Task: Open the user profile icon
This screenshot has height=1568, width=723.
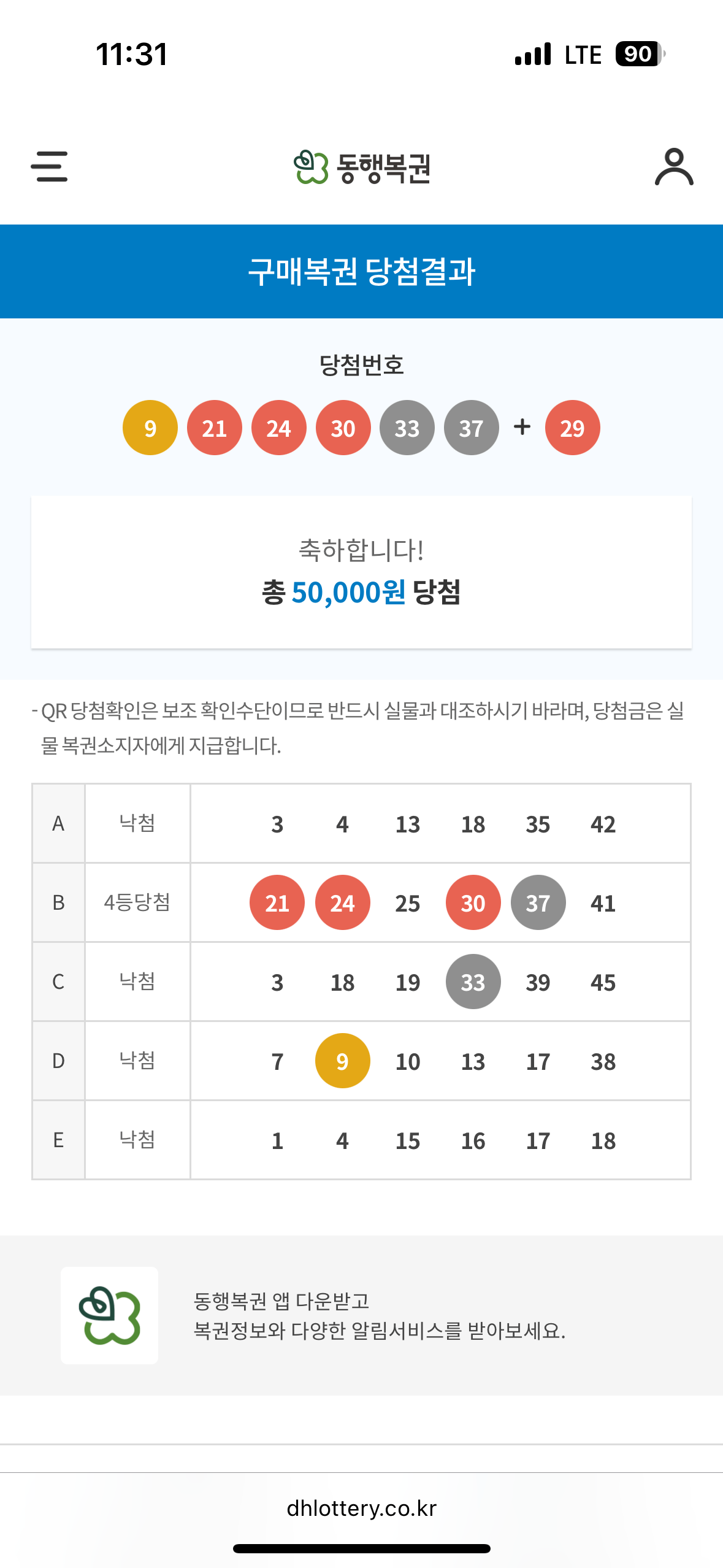Action: [x=673, y=166]
